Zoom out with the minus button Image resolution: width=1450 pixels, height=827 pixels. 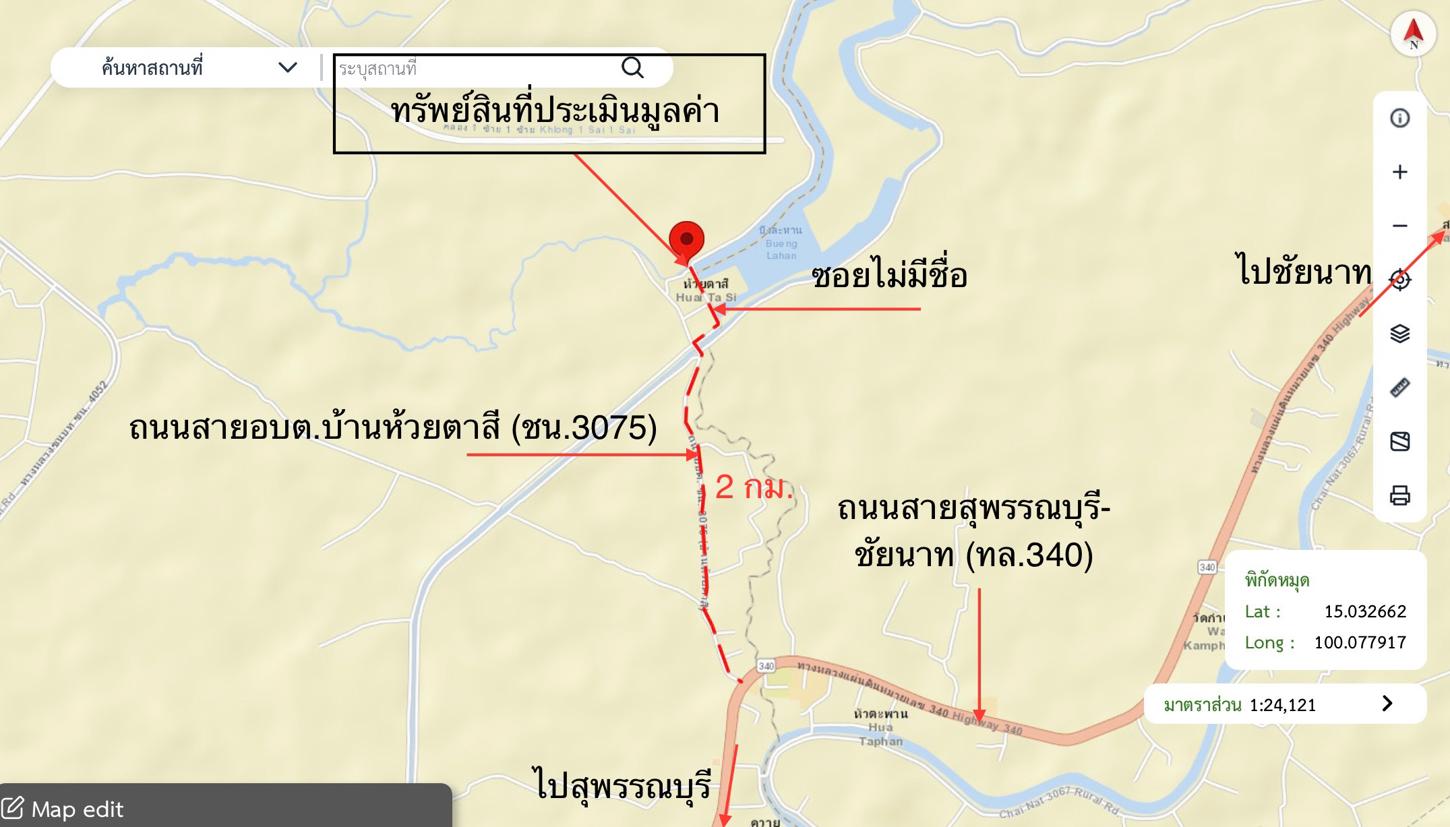coord(1400,226)
